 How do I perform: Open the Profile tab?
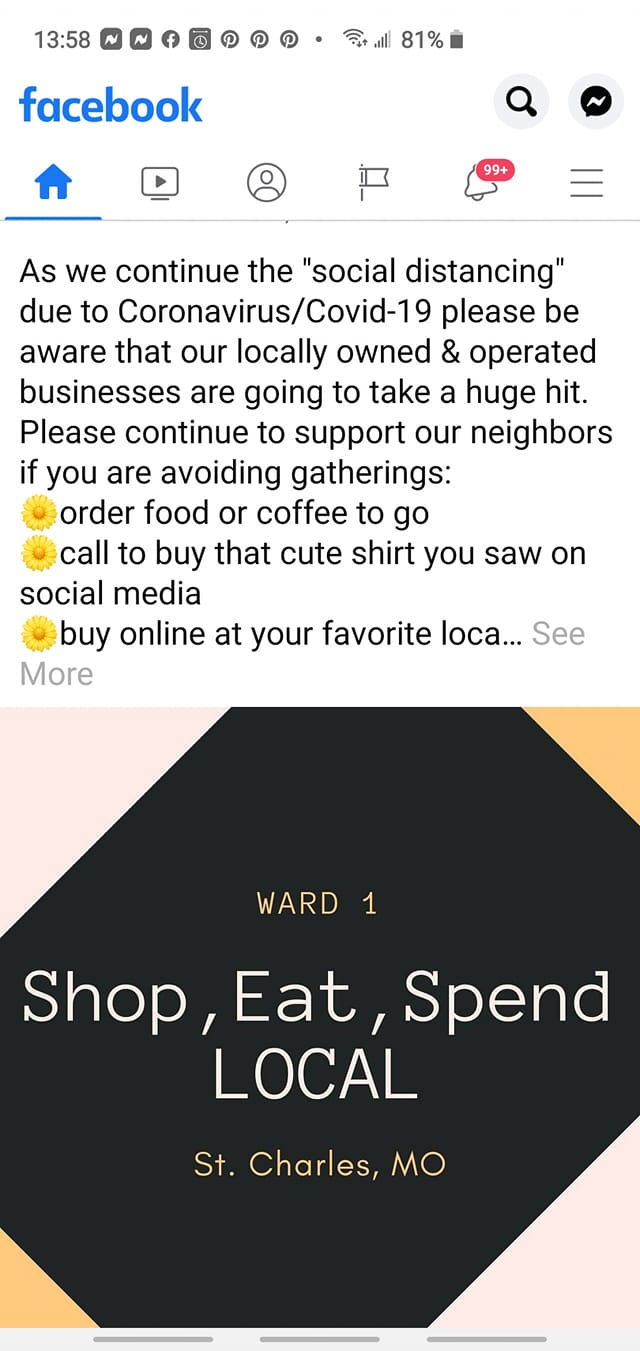[x=266, y=183]
